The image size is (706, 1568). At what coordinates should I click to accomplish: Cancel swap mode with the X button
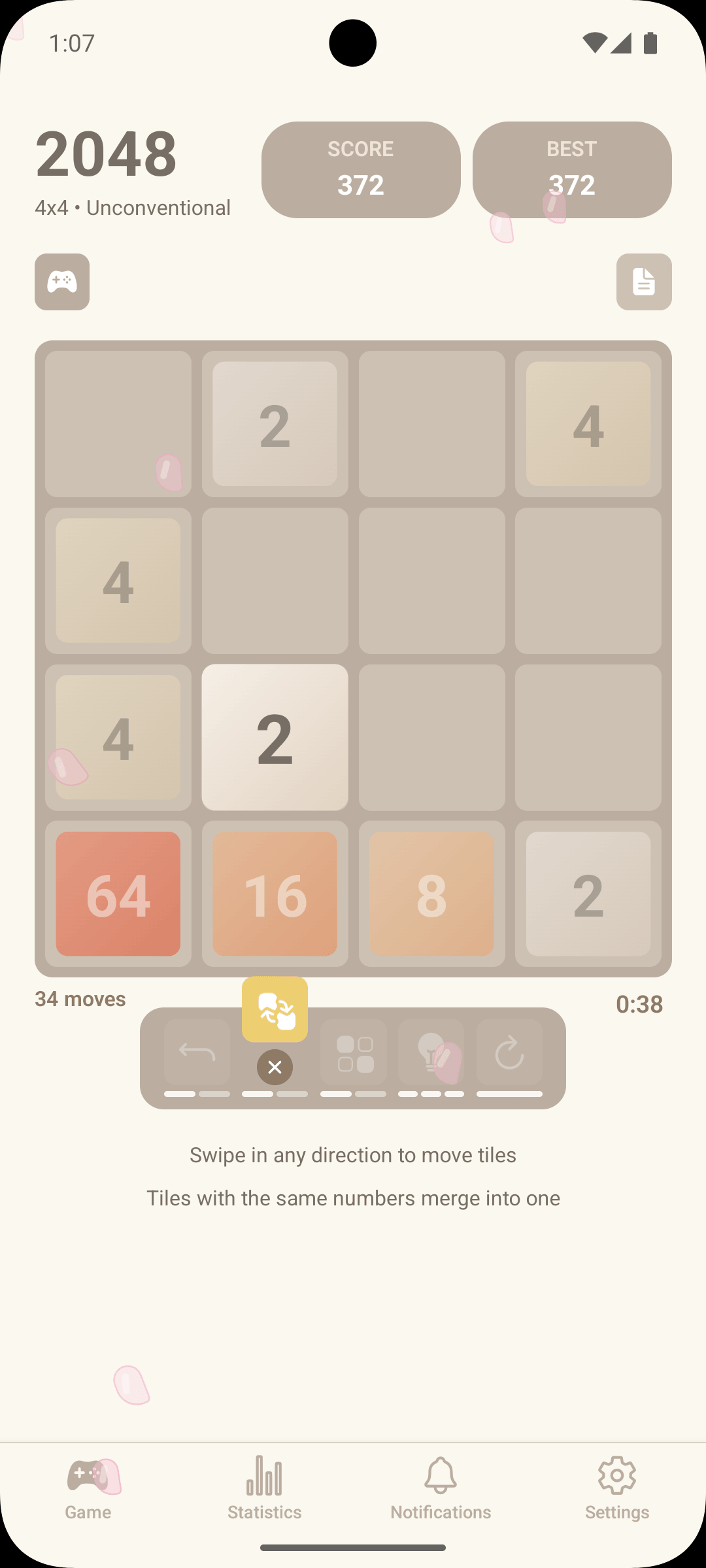tap(275, 1068)
